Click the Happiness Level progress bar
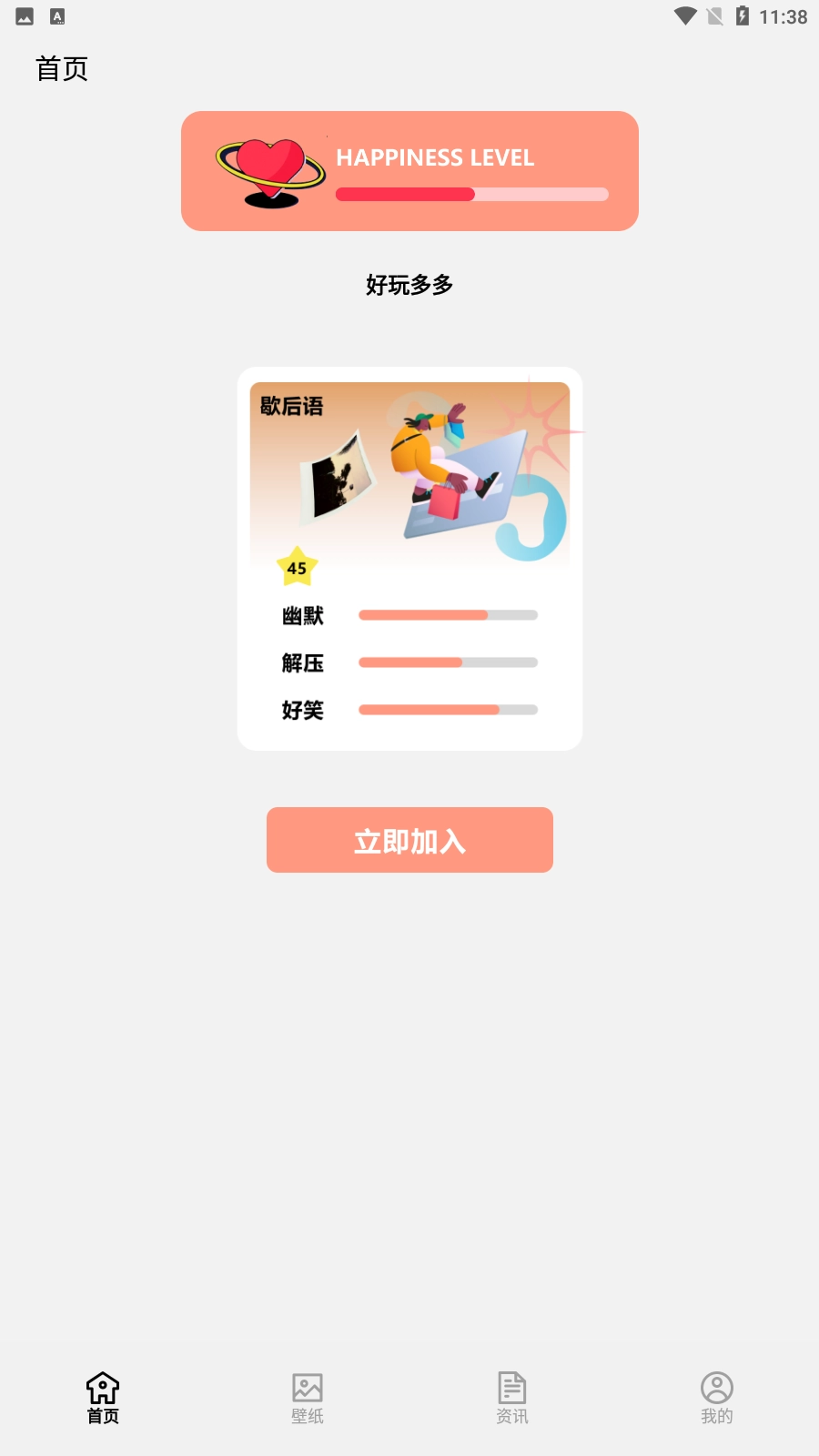The image size is (819, 1456). [473, 193]
